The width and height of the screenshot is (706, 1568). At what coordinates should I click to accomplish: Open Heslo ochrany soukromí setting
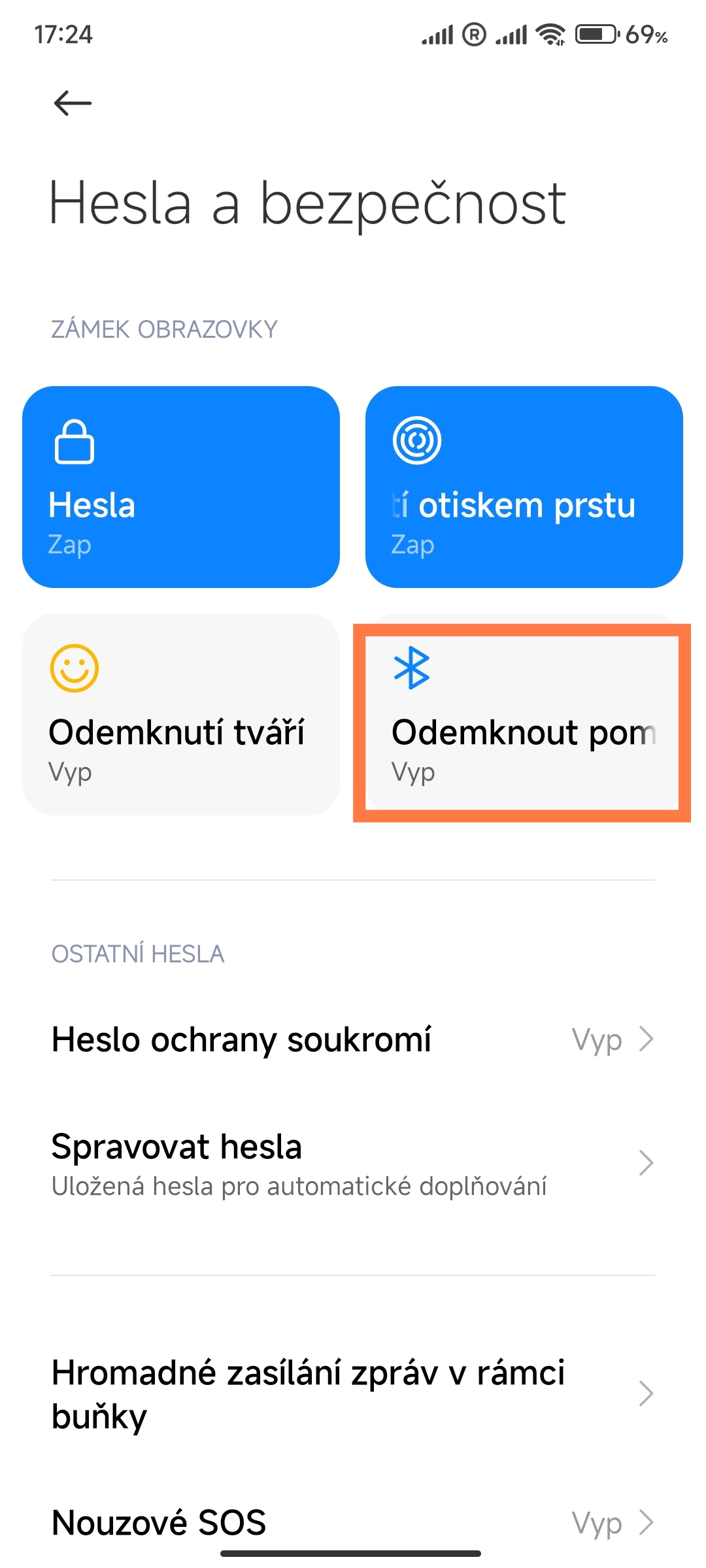(353, 1039)
